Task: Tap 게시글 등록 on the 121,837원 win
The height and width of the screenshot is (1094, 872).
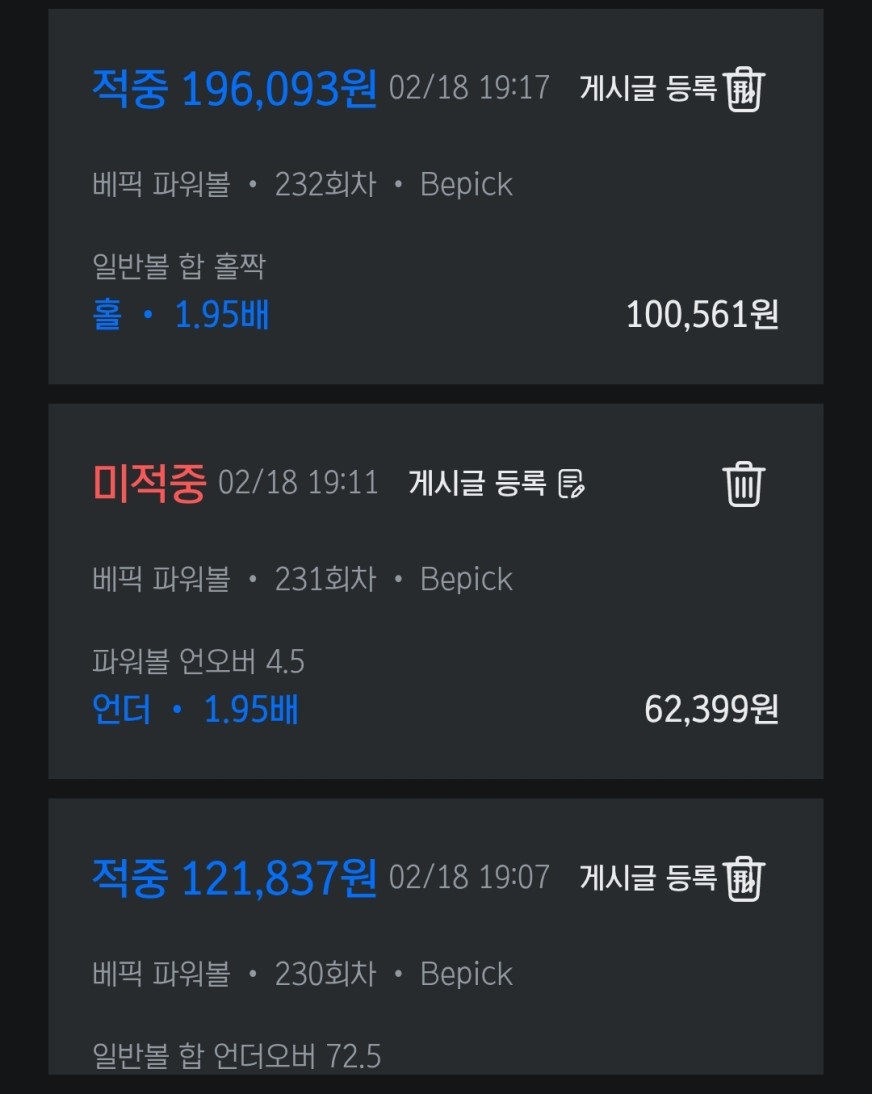Action: 648,878
